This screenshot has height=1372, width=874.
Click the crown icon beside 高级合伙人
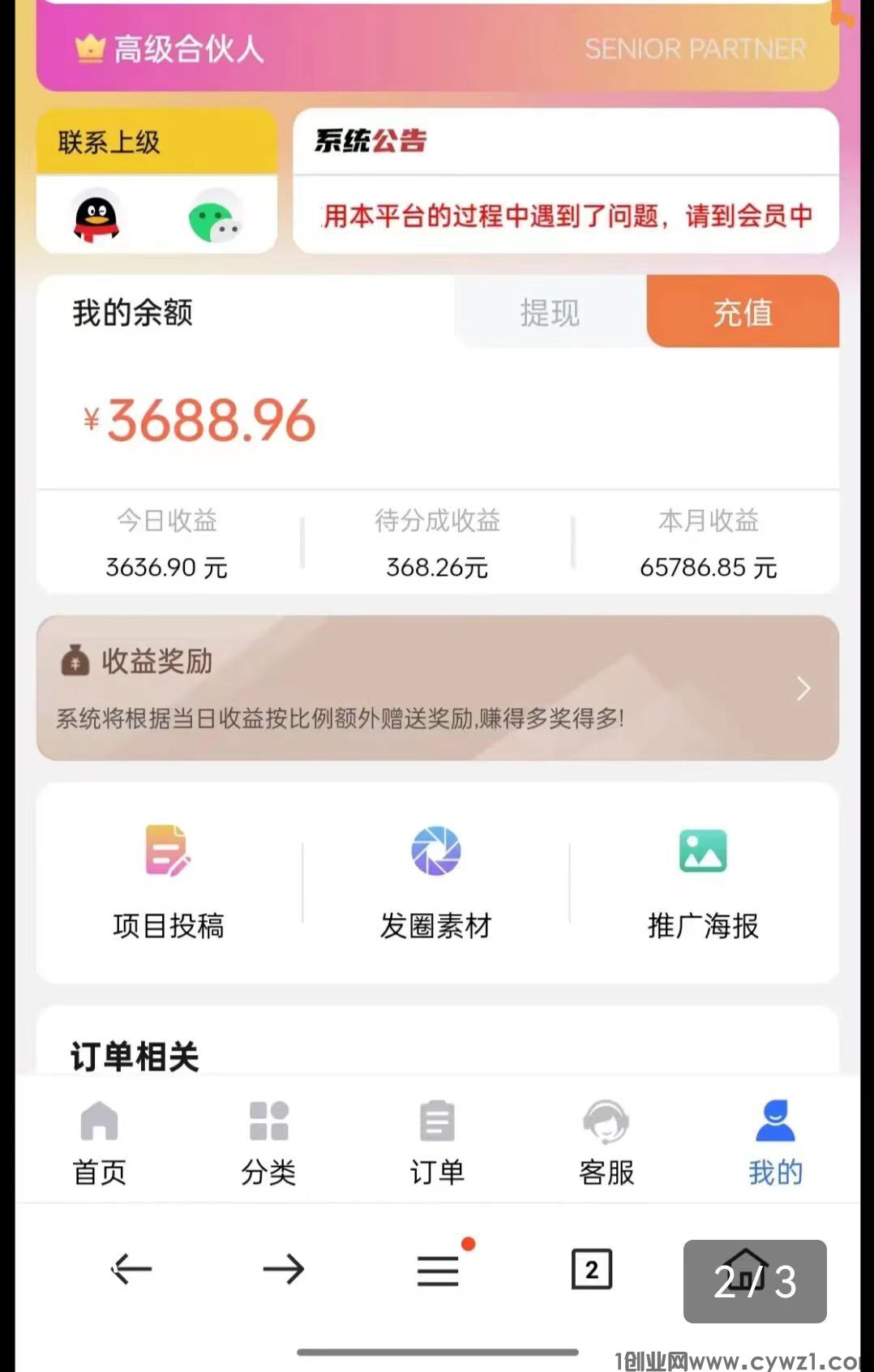pos(89,49)
